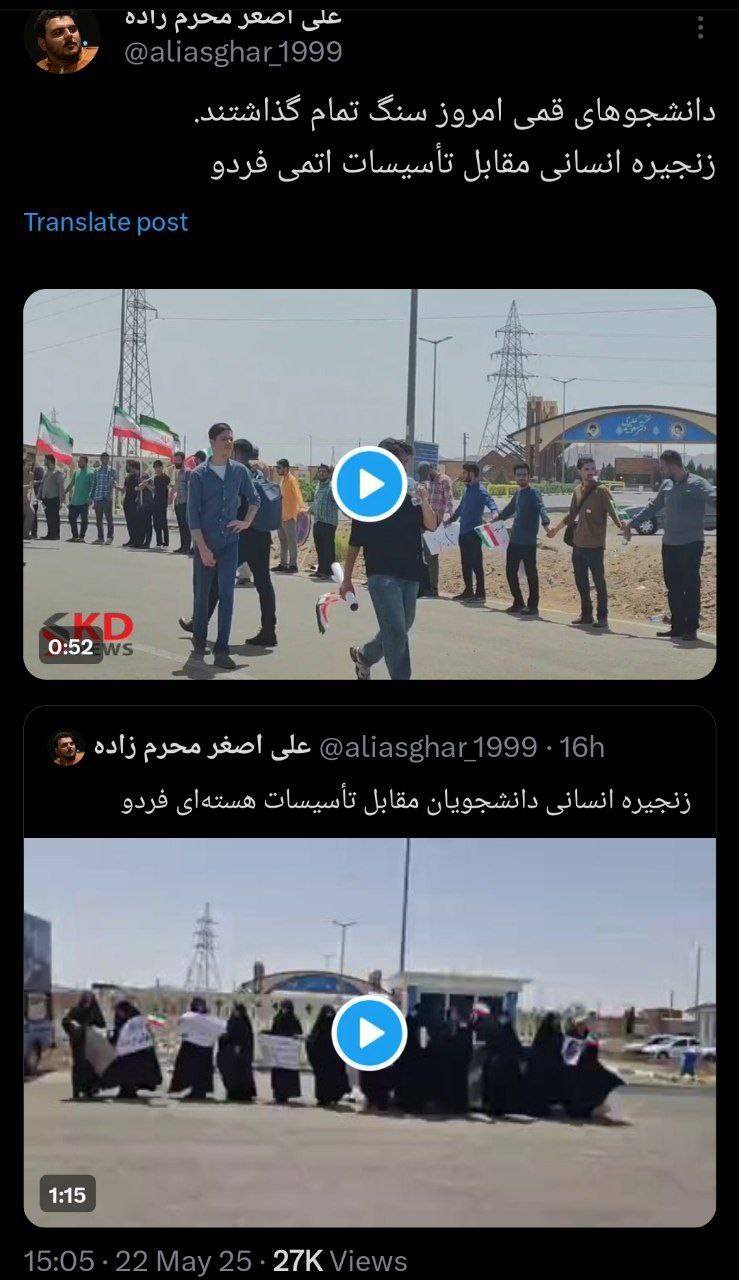The height and width of the screenshot is (1280, 739).
Task: View the 27K Views analytics
Action: click(340, 1261)
